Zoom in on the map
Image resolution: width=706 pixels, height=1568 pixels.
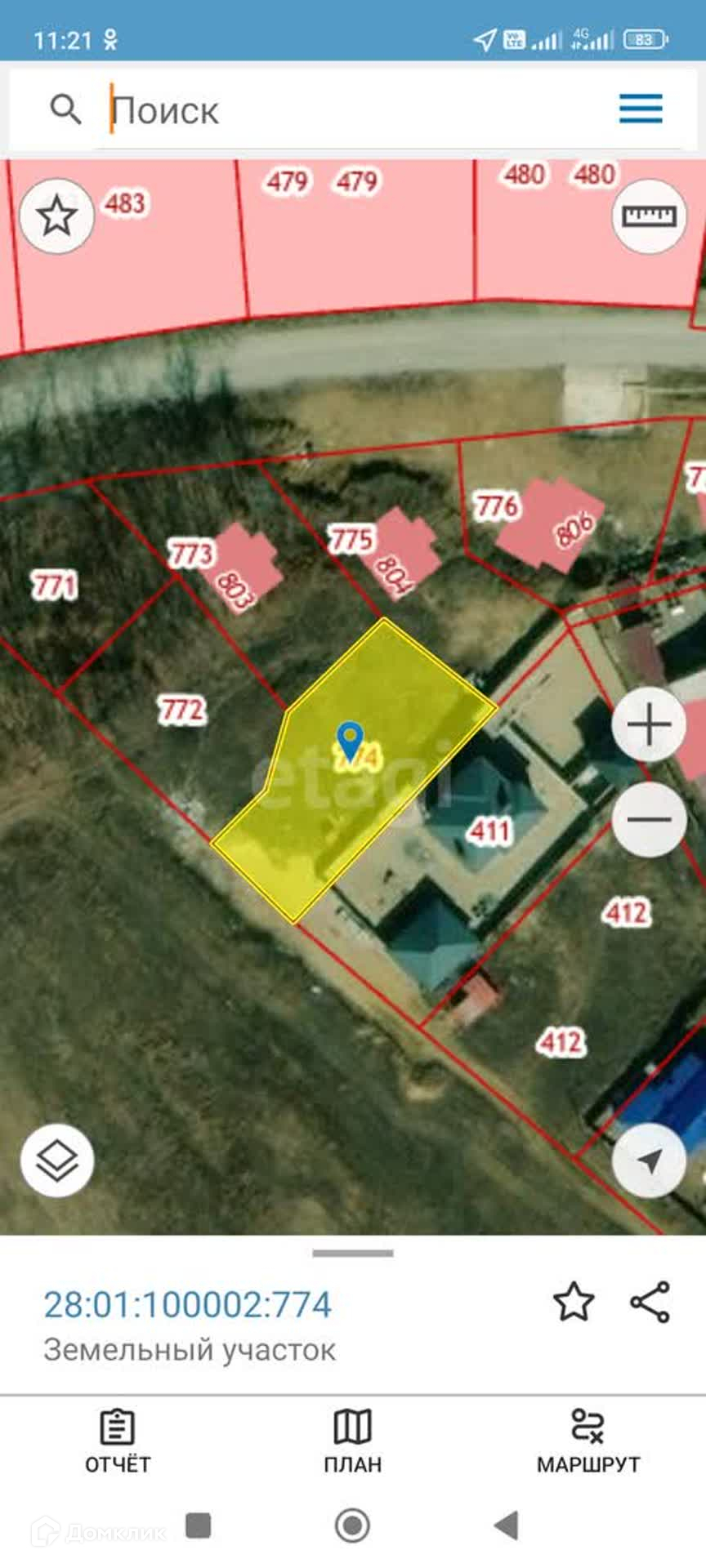pos(649,724)
